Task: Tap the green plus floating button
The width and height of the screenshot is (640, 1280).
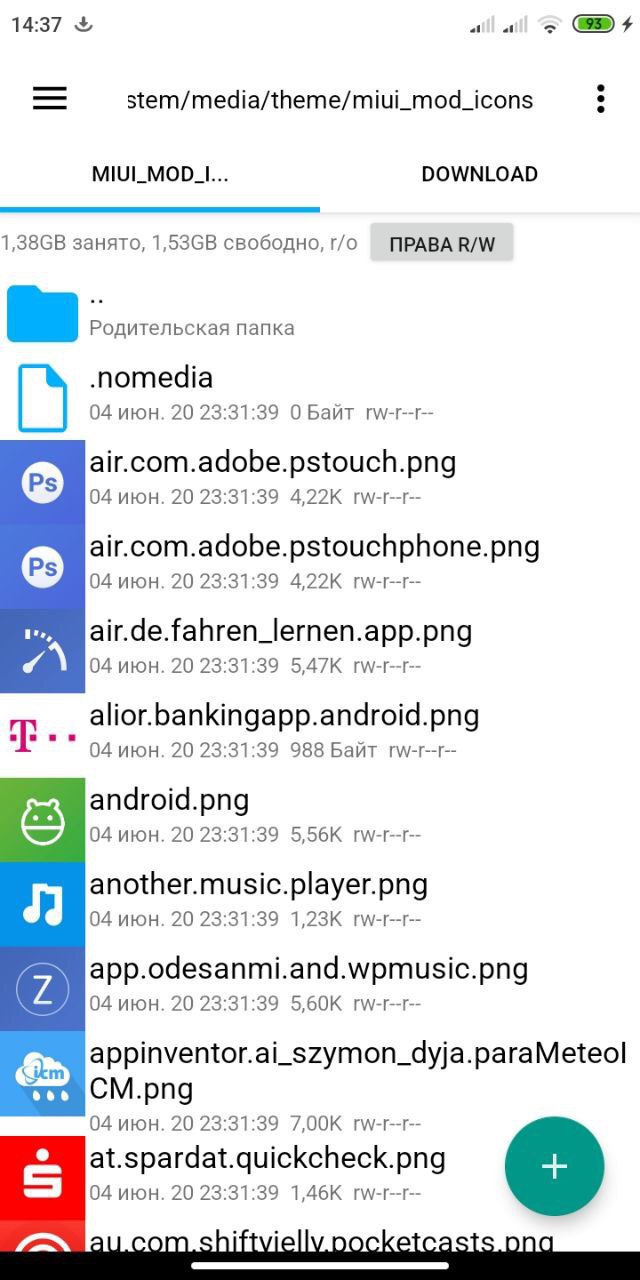Action: tap(554, 1166)
